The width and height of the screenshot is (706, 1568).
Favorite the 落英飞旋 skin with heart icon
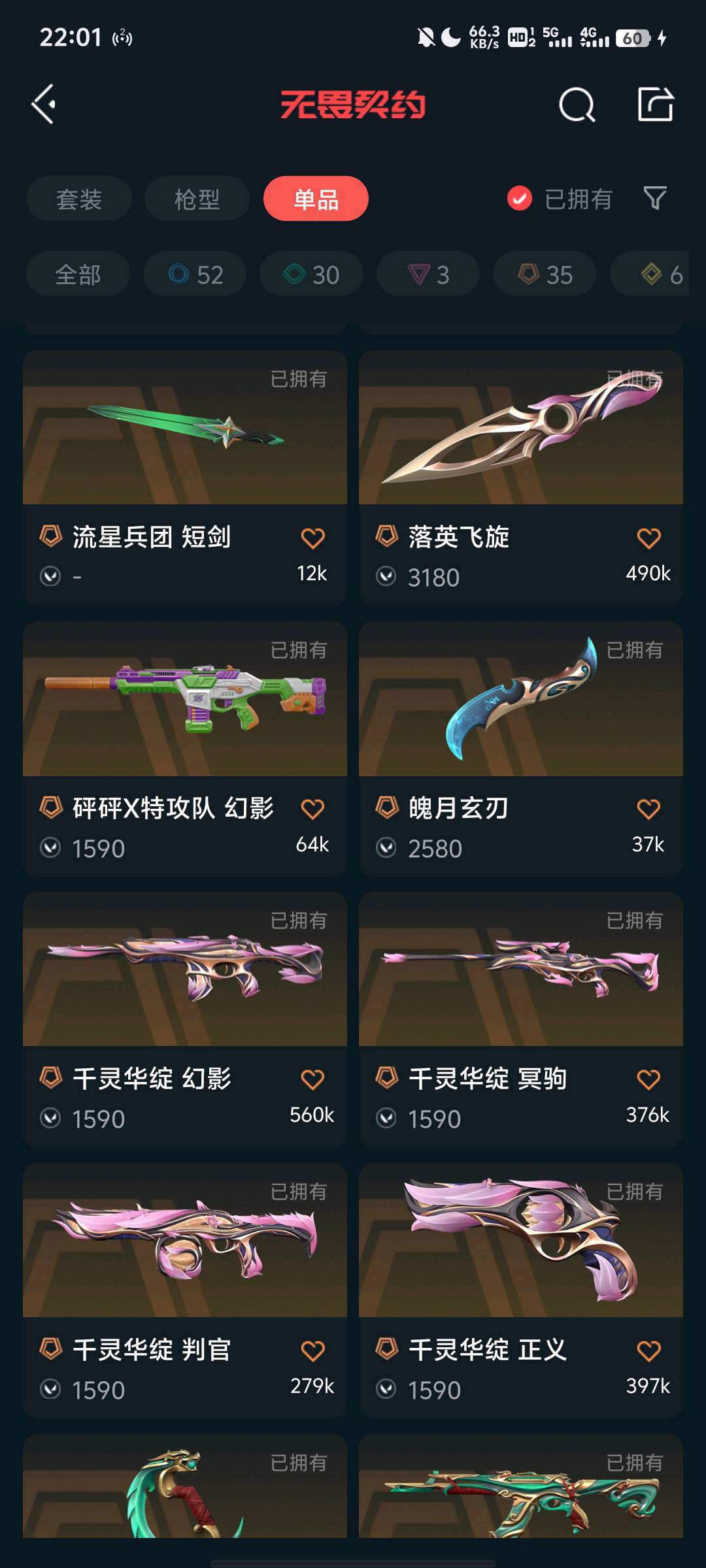click(648, 538)
